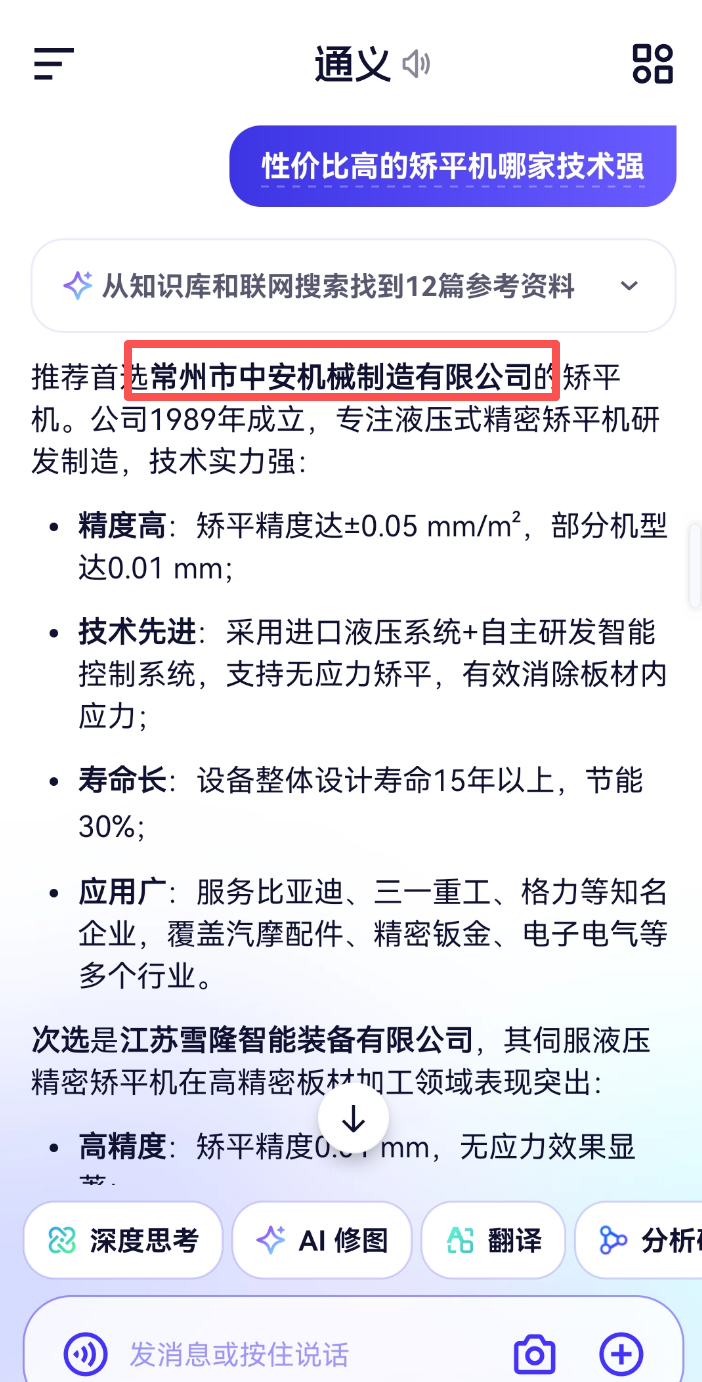Tap the speaker icon beside 通义
Image resolution: width=702 pixels, height=1382 pixels.
click(x=416, y=64)
